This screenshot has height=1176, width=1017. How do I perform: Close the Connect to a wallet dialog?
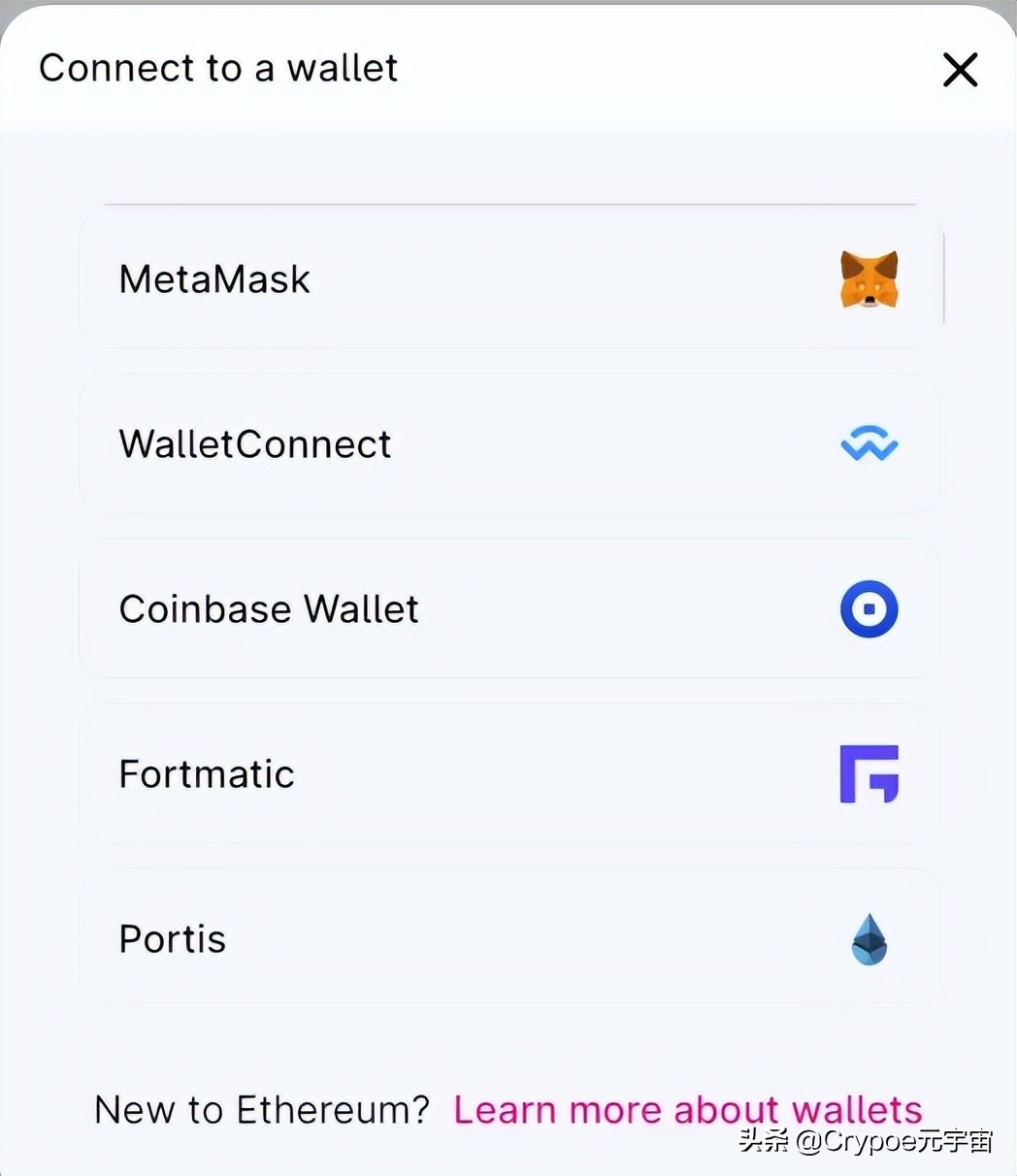[x=960, y=70]
